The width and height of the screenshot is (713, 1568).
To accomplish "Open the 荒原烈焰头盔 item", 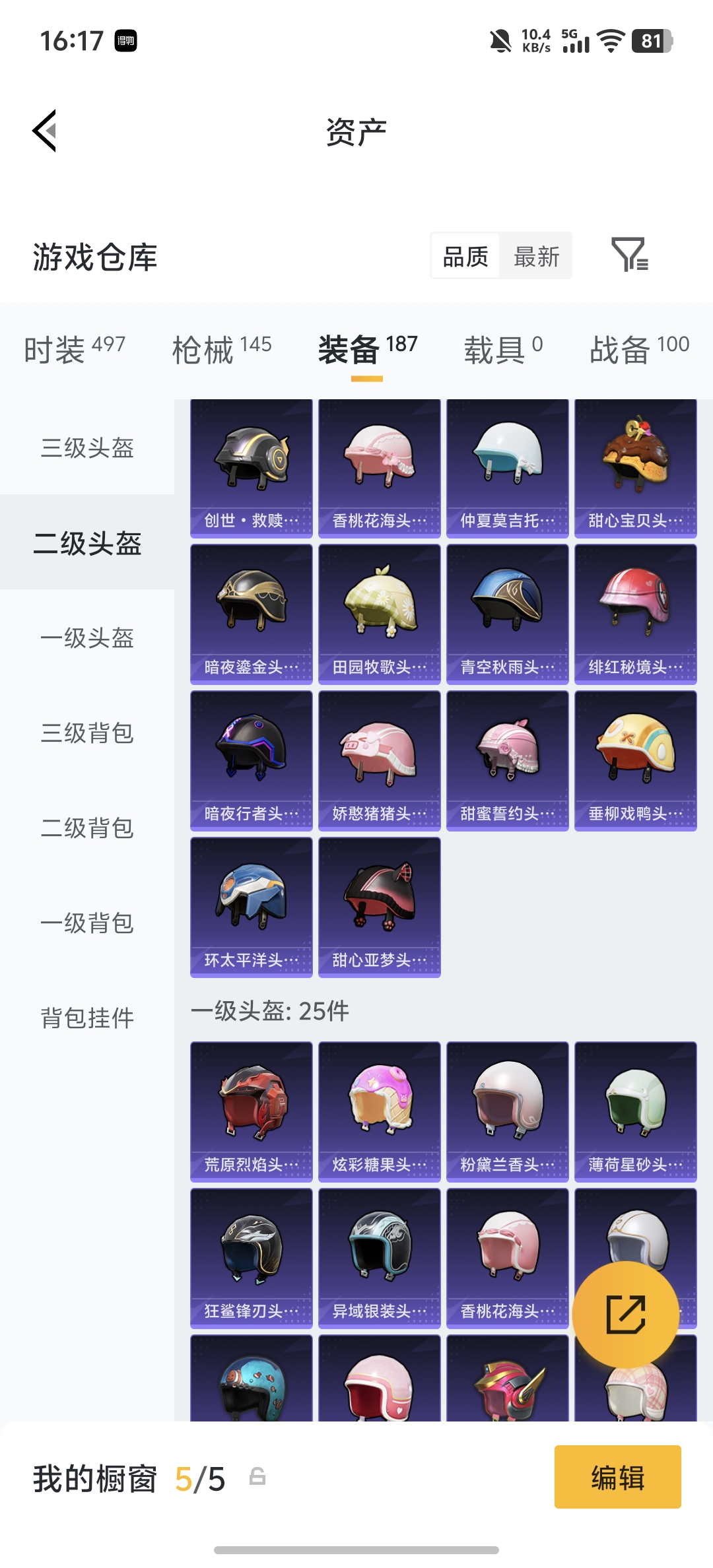I will (x=251, y=1112).
